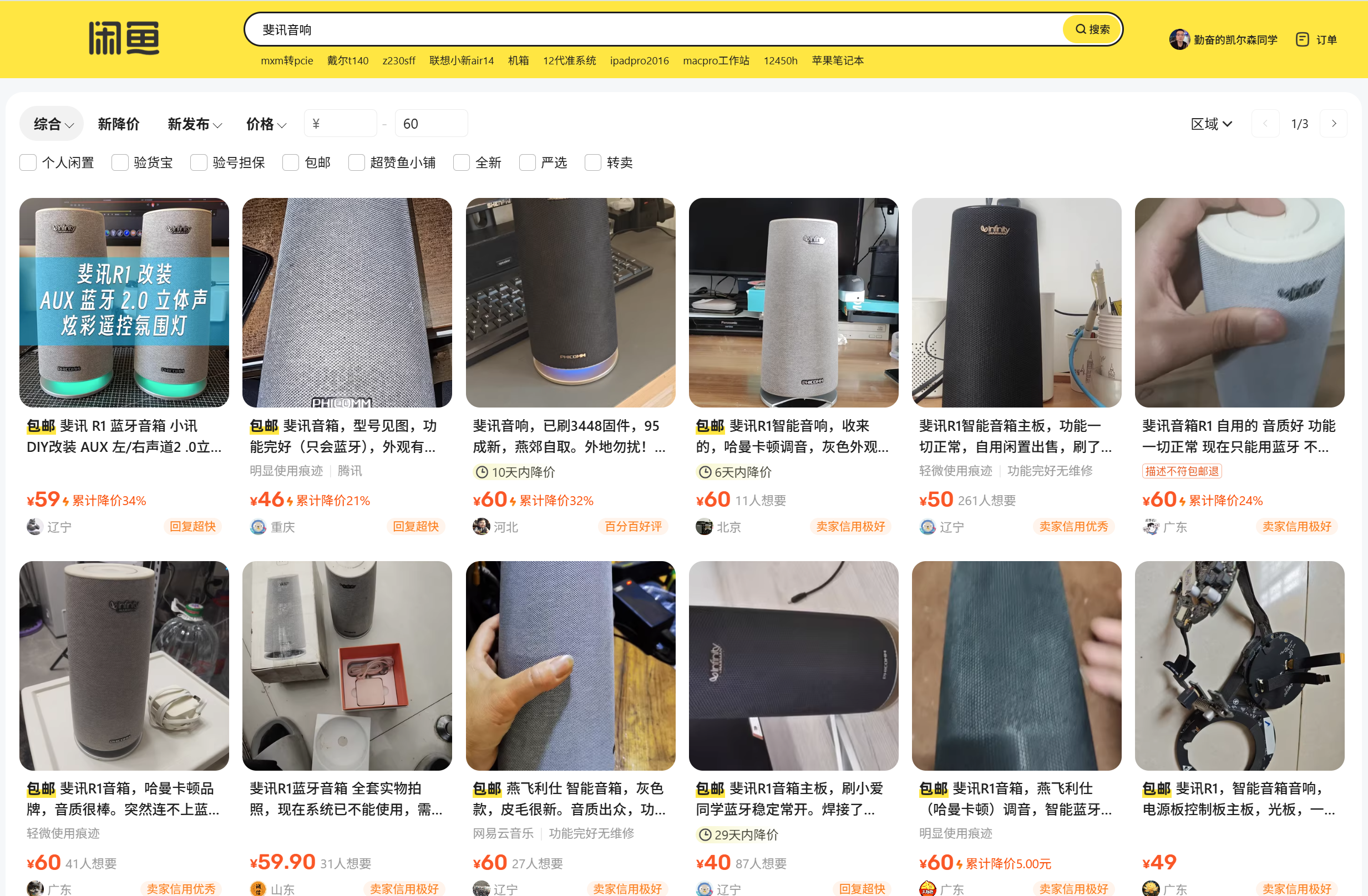Enable the 包邮 free shipping filter
This screenshot has width=1368, height=896.
click(291, 162)
